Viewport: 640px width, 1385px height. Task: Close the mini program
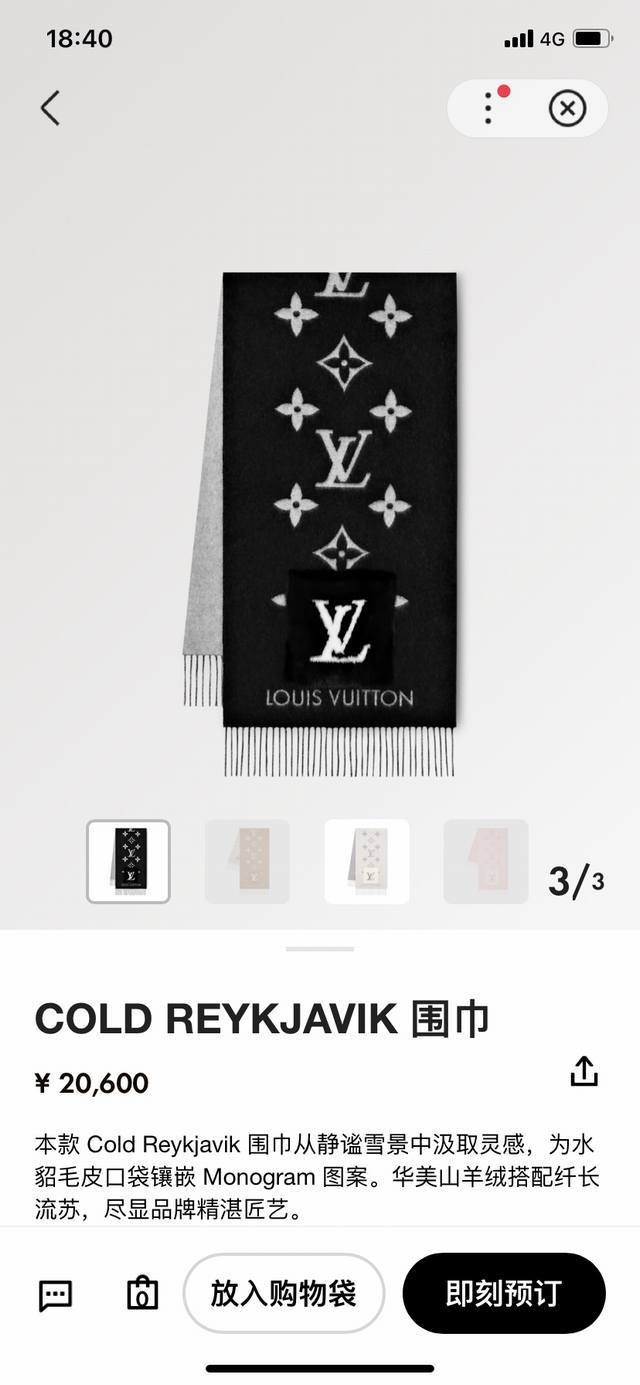(567, 108)
